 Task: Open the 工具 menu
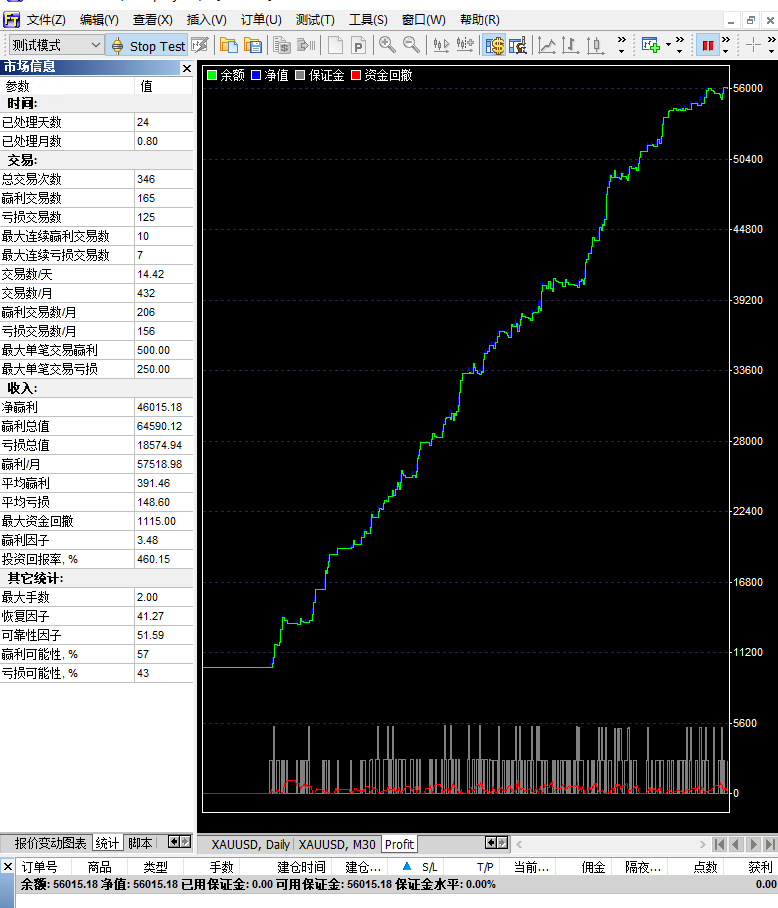368,20
